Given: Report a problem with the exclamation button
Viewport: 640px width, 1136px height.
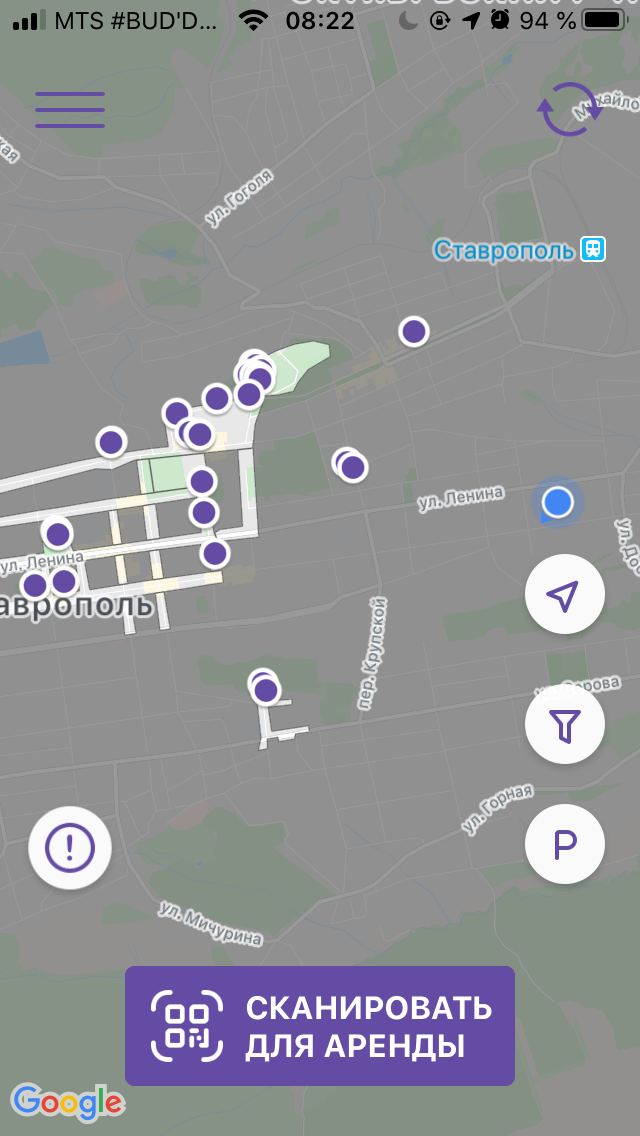Looking at the screenshot, I should click(69, 848).
